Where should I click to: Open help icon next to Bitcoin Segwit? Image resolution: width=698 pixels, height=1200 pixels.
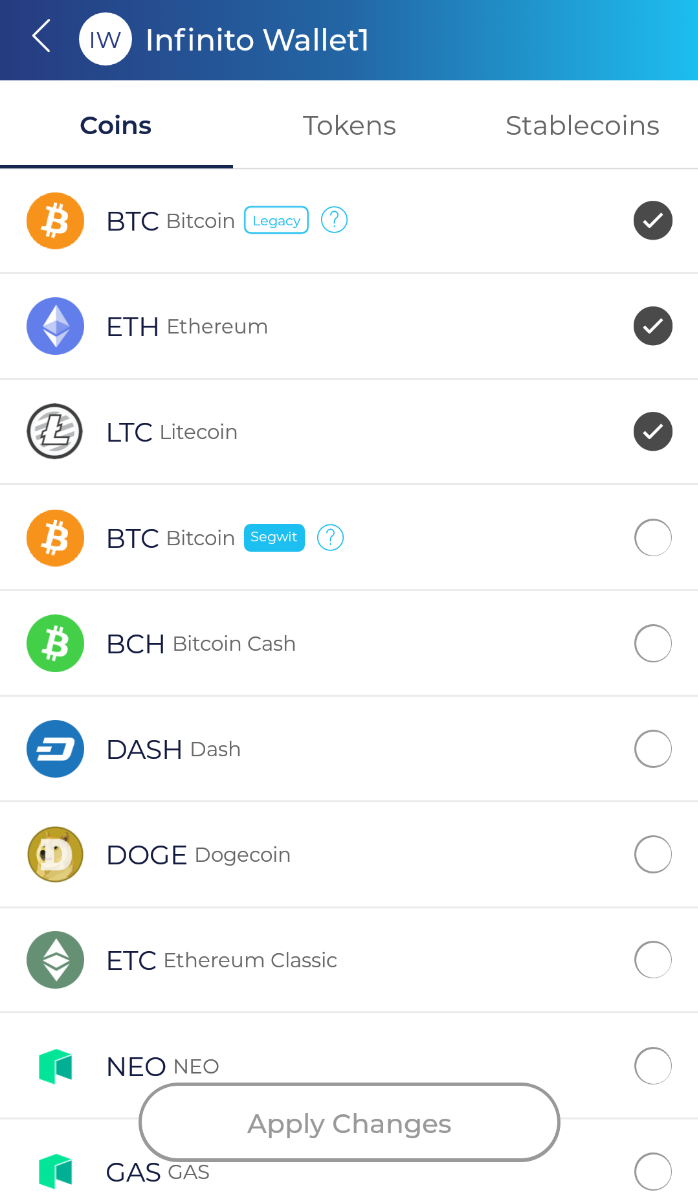point(330,538)
